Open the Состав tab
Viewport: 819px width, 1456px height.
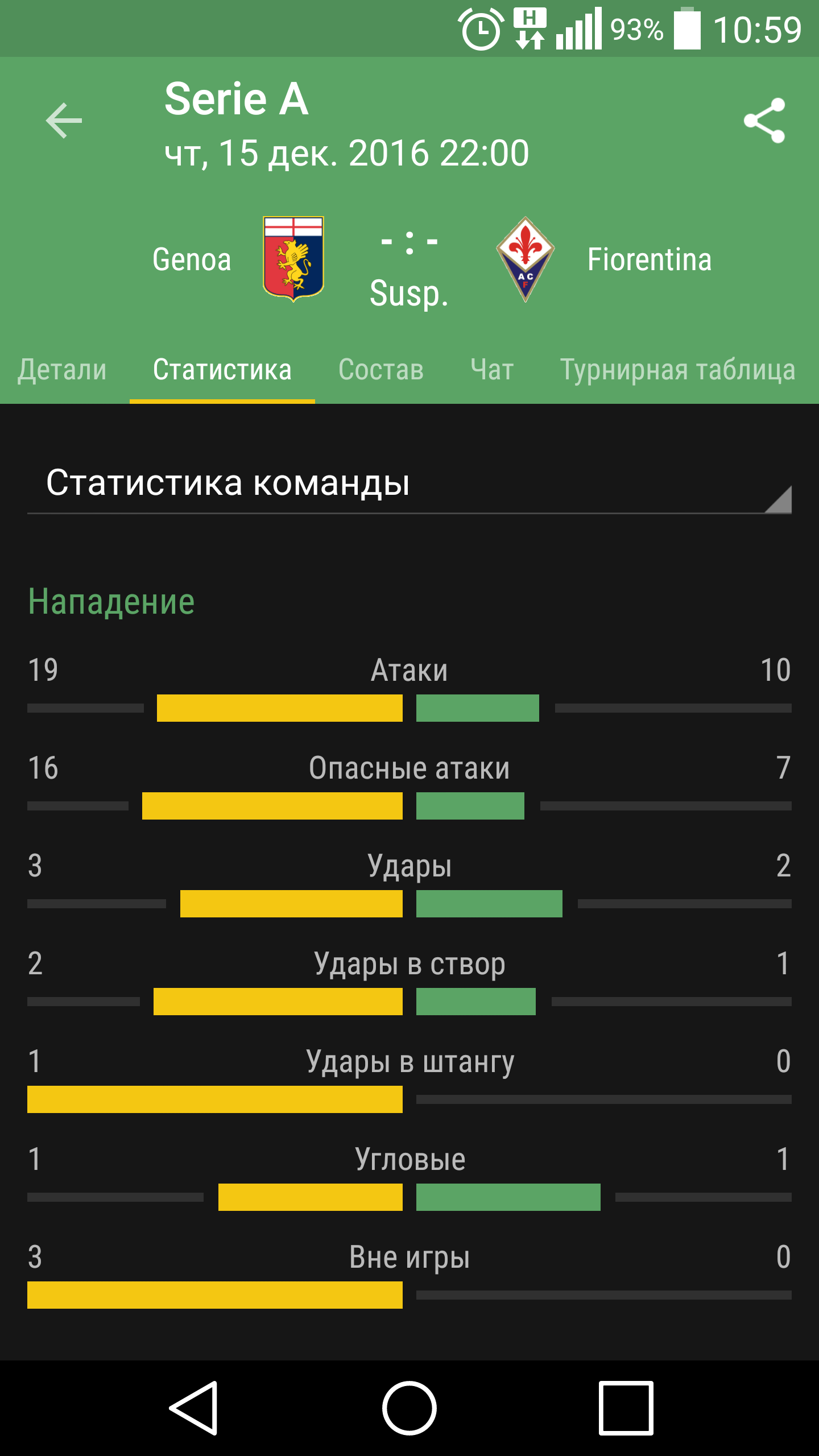point(381,370)
